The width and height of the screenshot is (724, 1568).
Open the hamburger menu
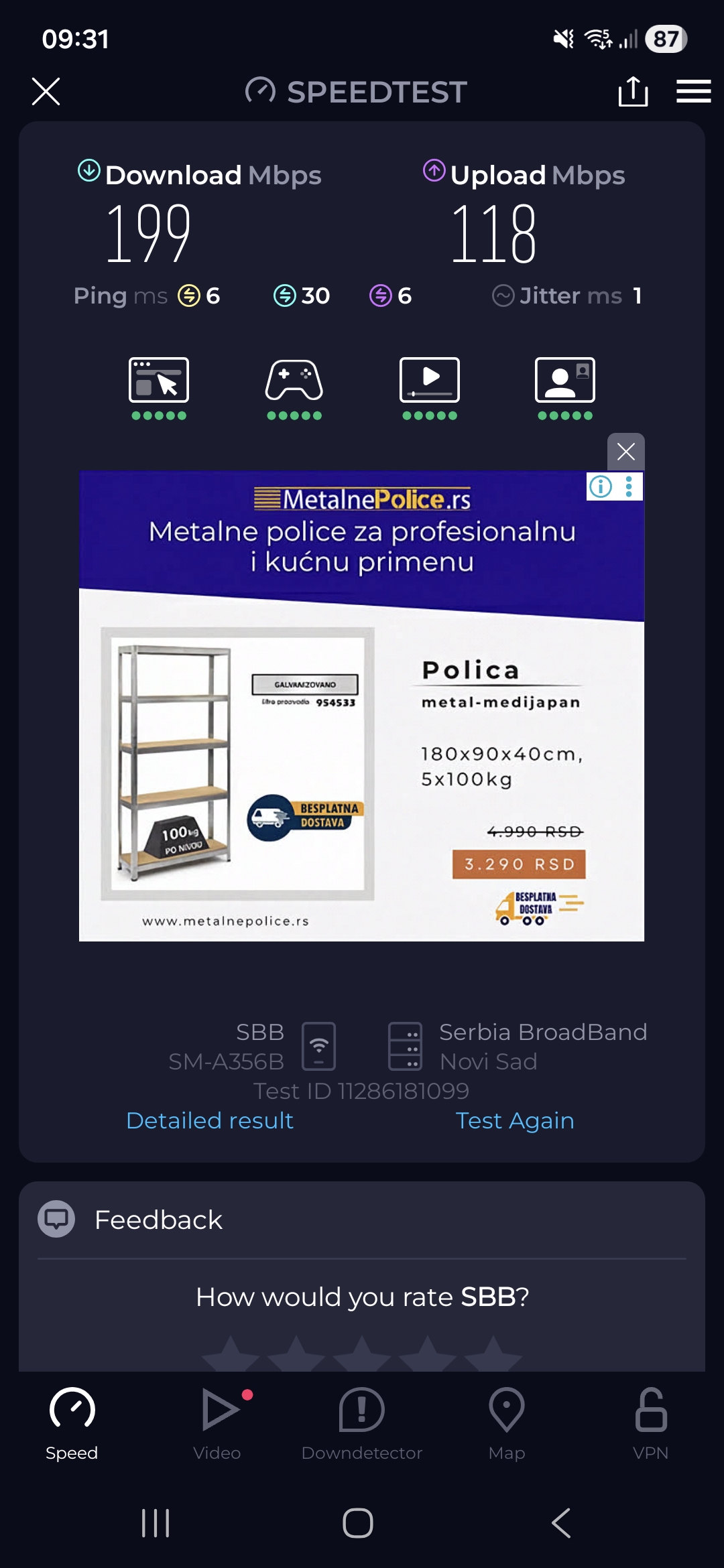click(693, 91)
